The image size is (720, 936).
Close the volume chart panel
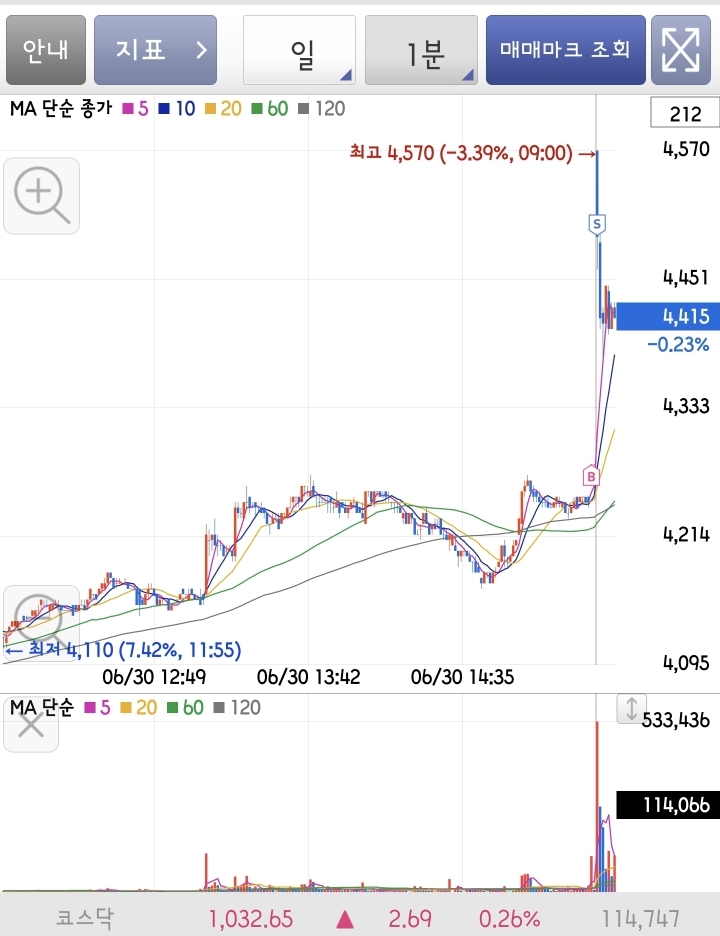(x=31, y=726)
